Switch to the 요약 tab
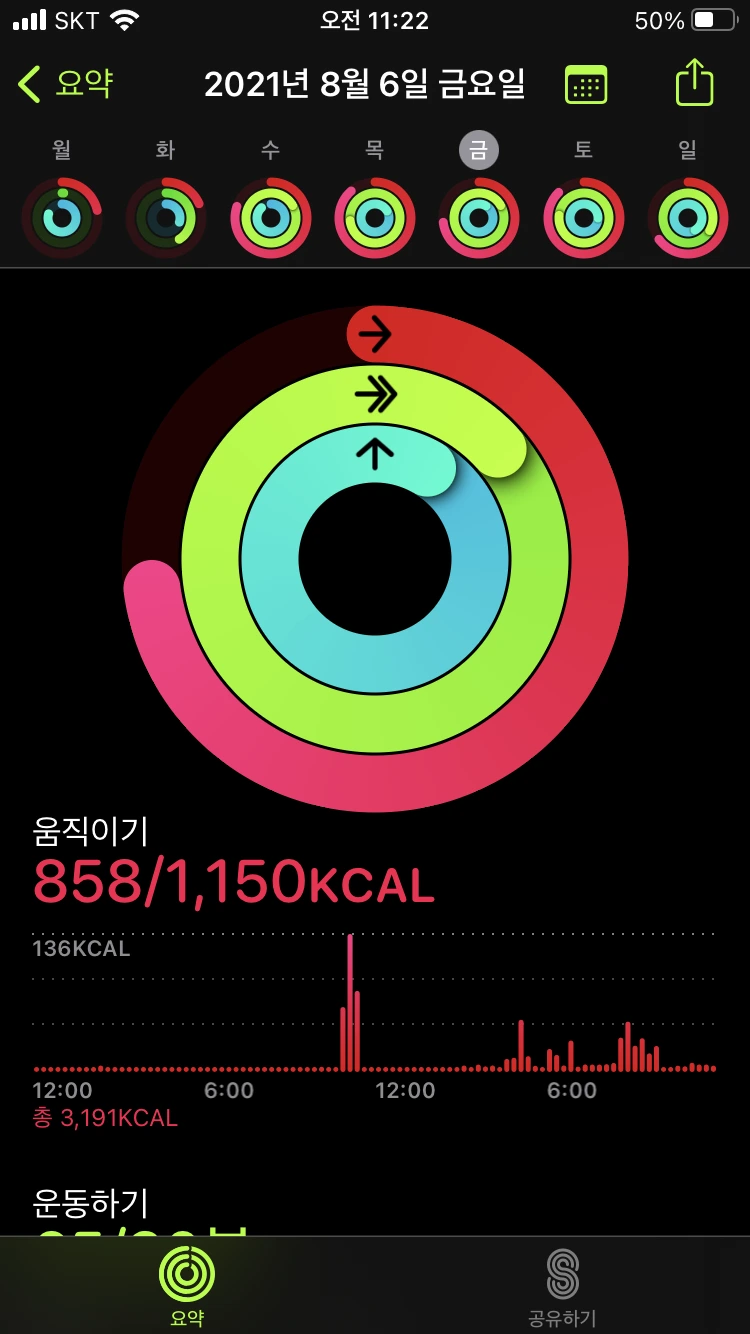 (187, 1284)
